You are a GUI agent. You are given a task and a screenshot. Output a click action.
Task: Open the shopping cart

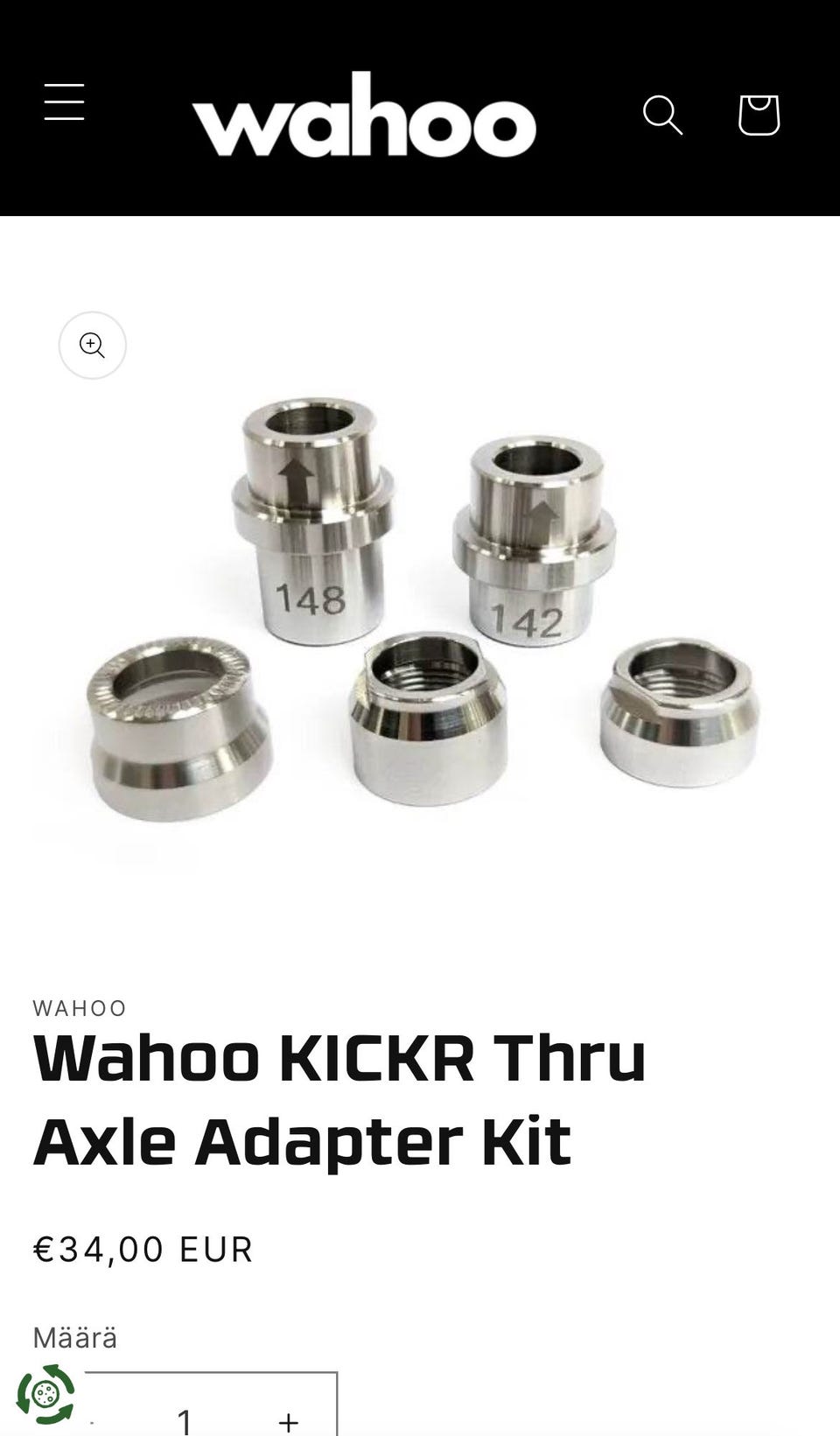pyautogui.click(x=759, y=115)
